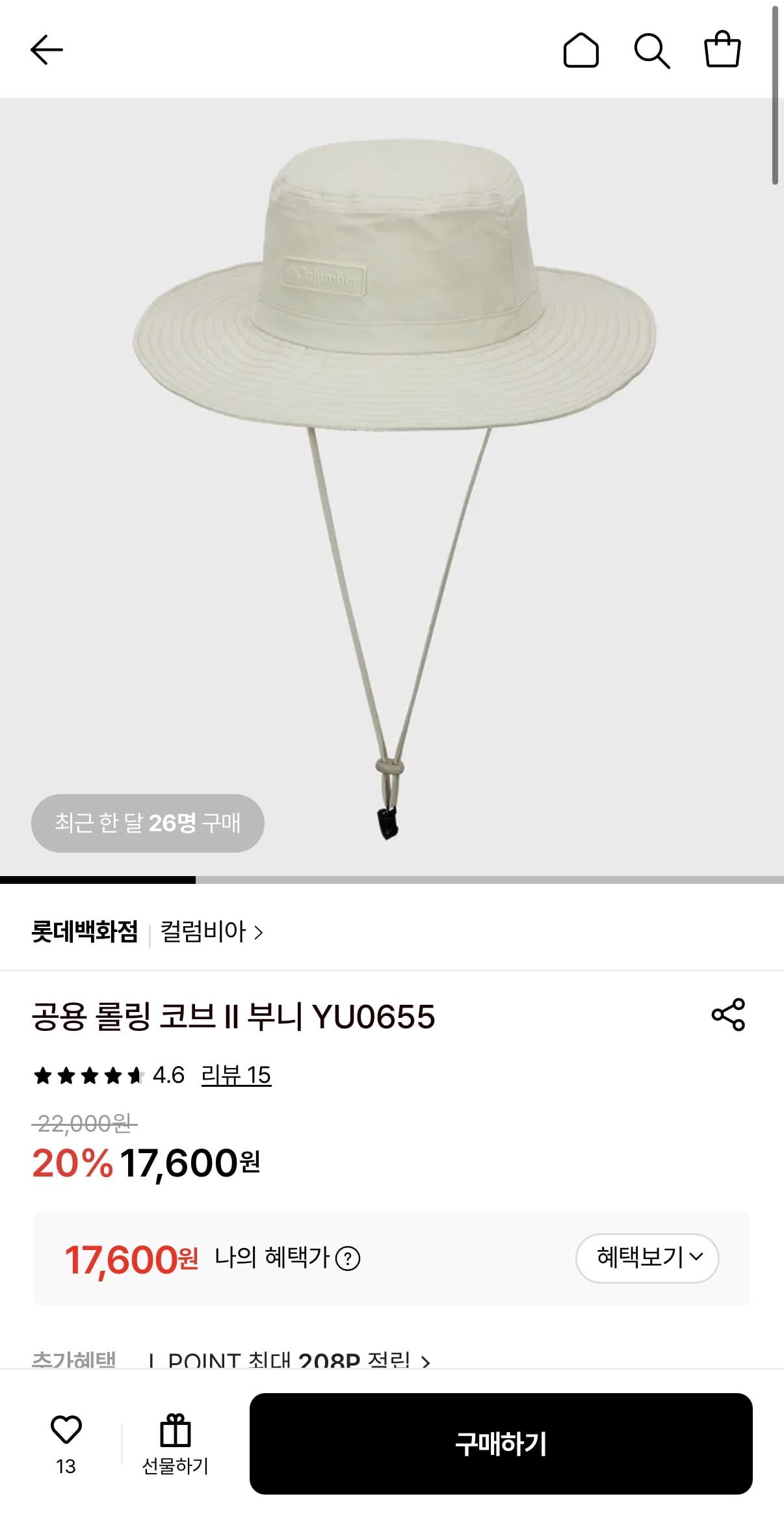The width and height of the screenshot is (784, 1518).
Task: Open the 컬럼비아 brand page
Action: pos(211,931)
